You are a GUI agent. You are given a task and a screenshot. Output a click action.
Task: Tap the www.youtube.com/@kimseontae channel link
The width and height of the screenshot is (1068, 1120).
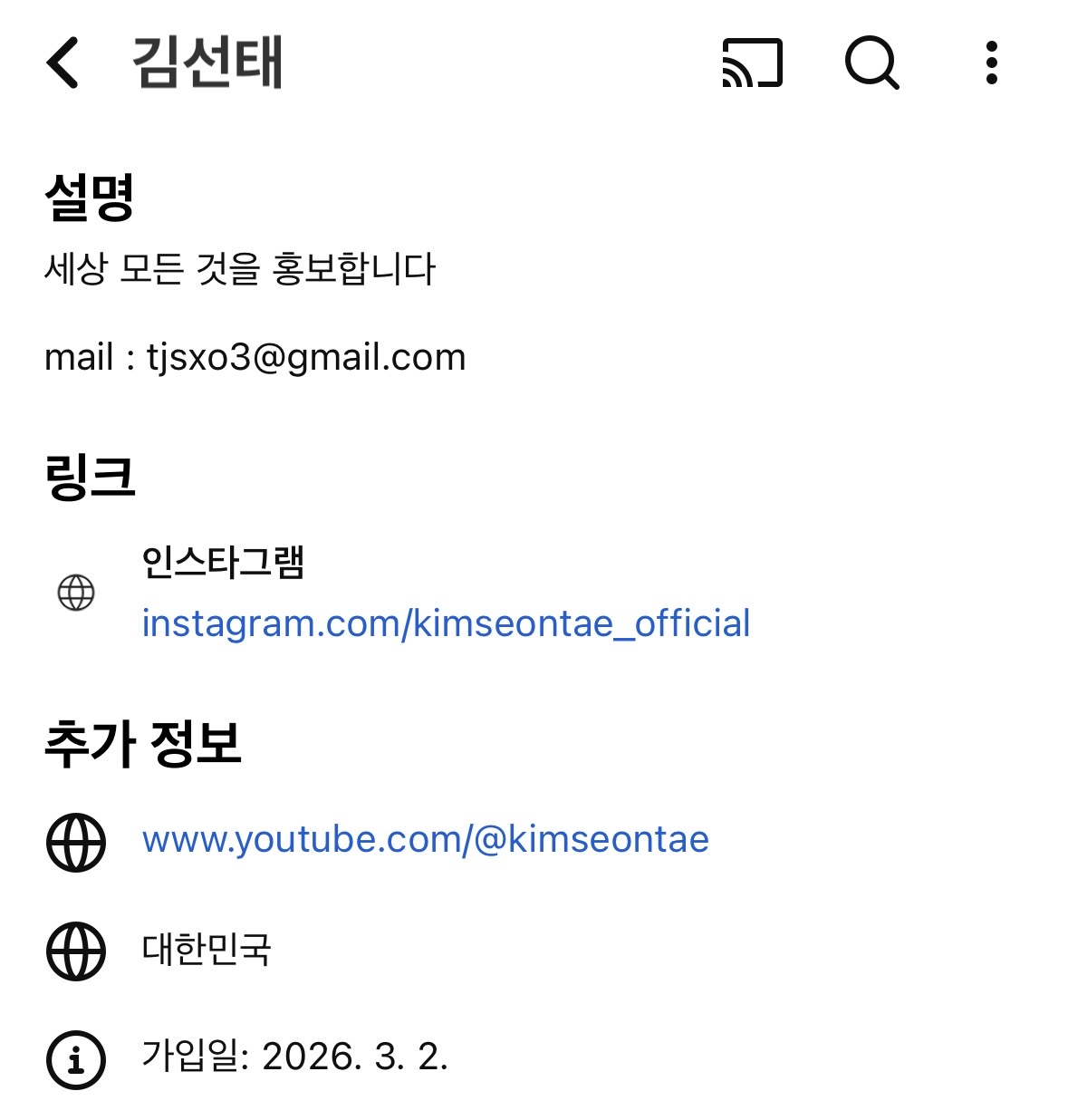[425, 839]
